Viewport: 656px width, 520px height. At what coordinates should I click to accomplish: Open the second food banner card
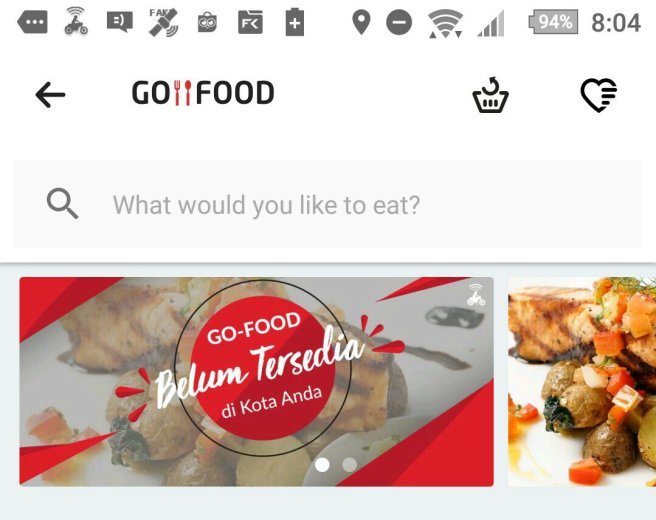coord(582,381)
